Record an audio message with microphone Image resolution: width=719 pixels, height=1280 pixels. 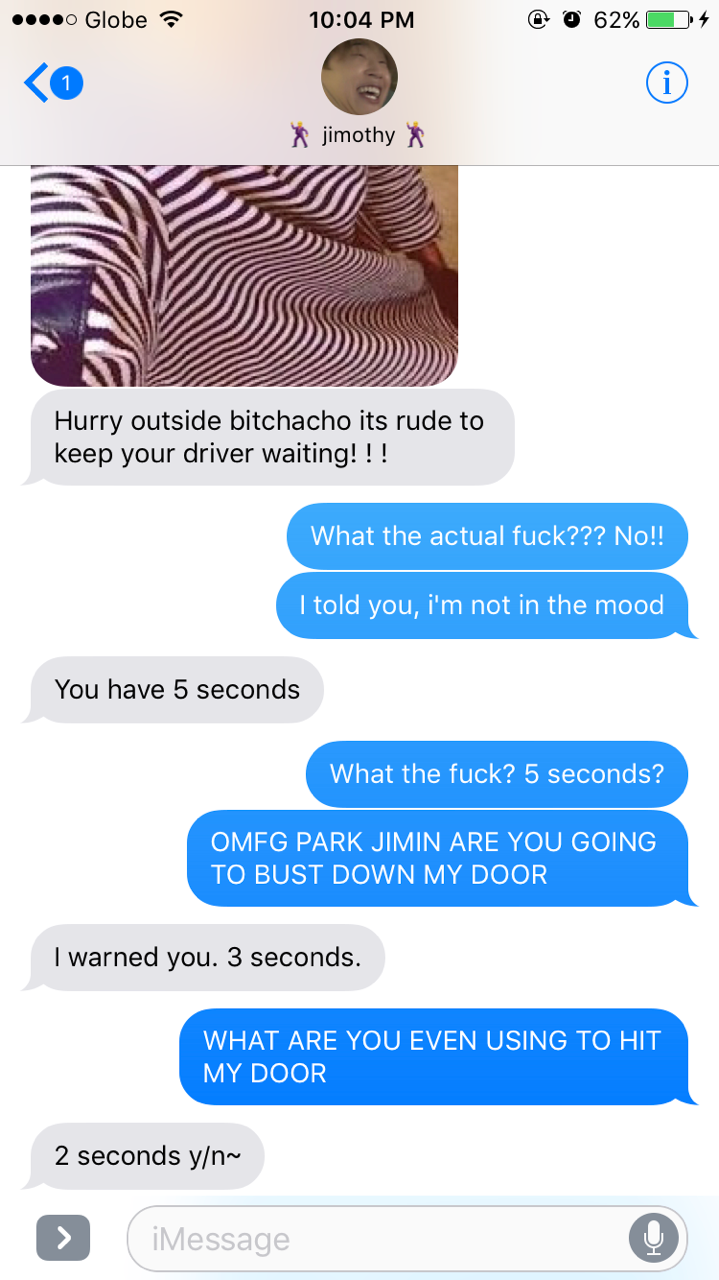point(653,1239)
